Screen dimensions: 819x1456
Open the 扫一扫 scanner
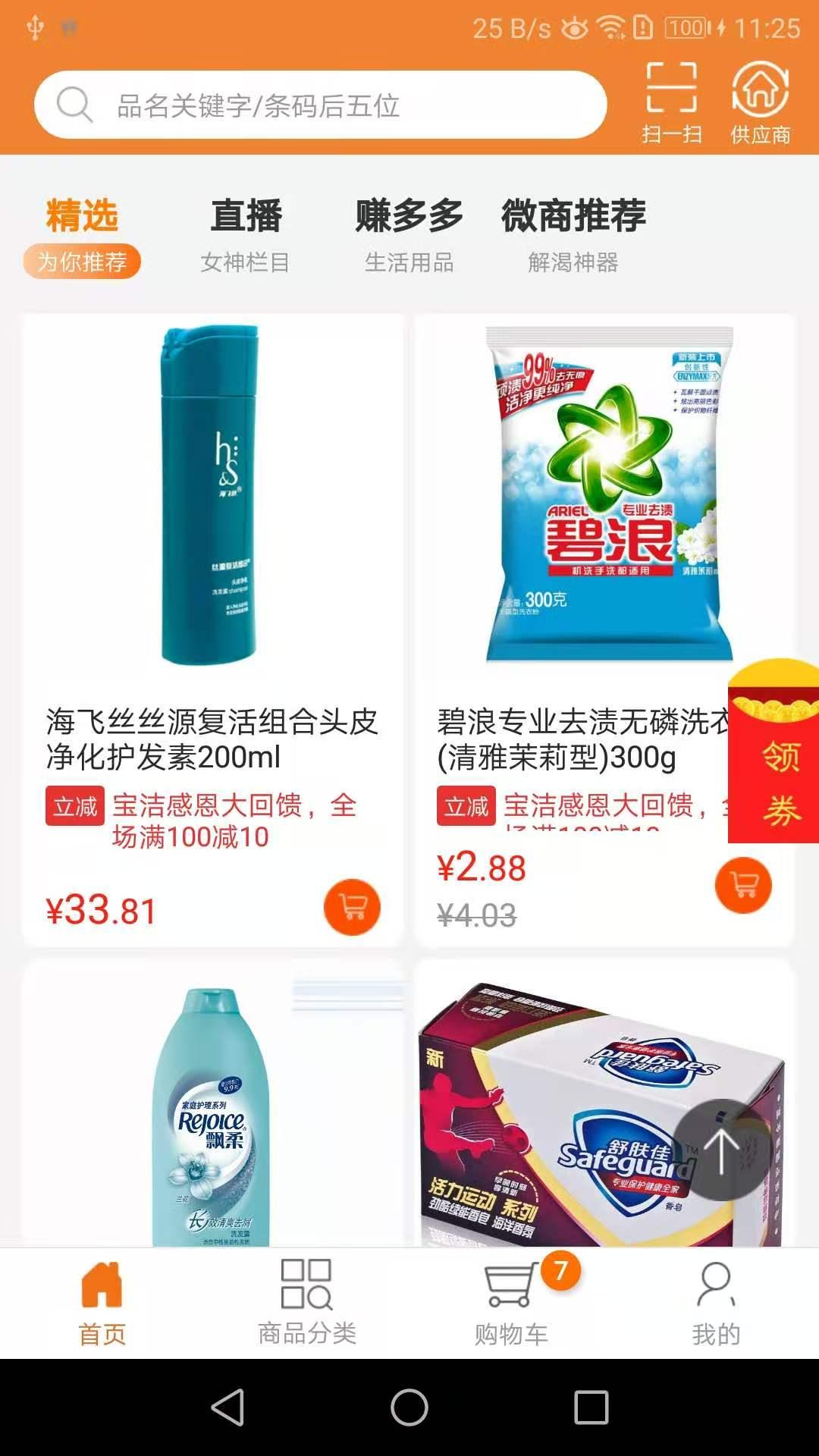[x=671, y=102]
